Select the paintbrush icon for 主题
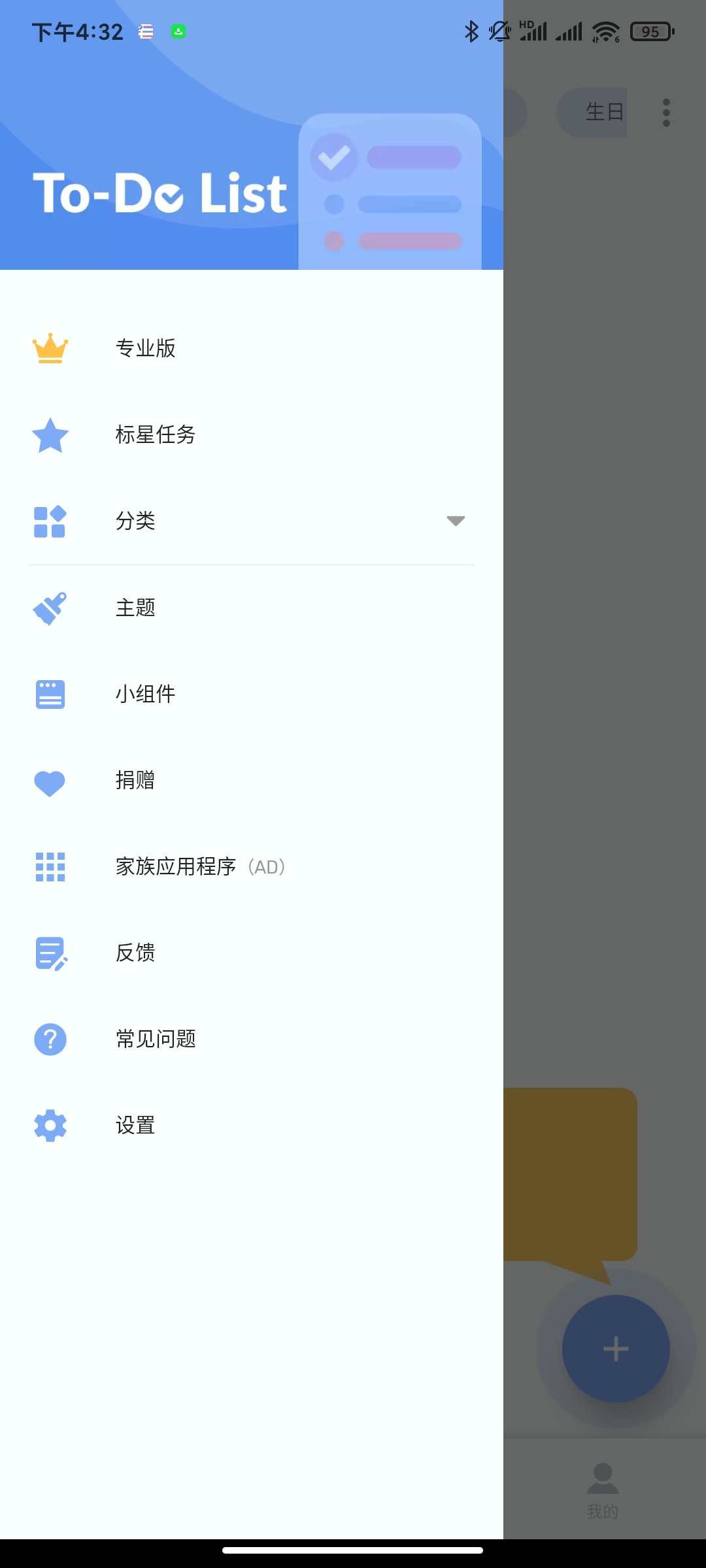The image size is (706, 1568). 50,608
